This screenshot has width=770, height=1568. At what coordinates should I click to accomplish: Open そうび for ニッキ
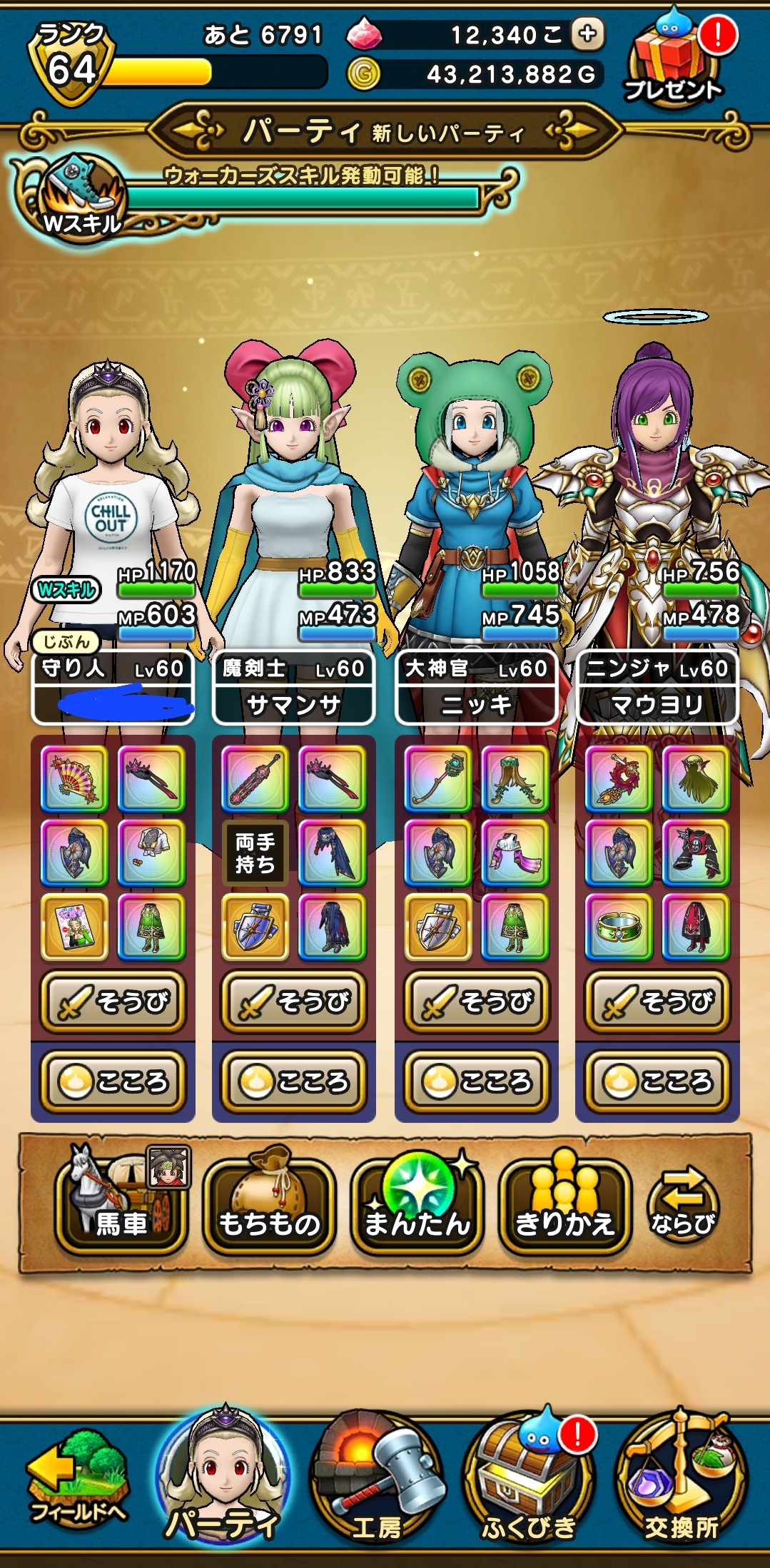point(476,1002)
